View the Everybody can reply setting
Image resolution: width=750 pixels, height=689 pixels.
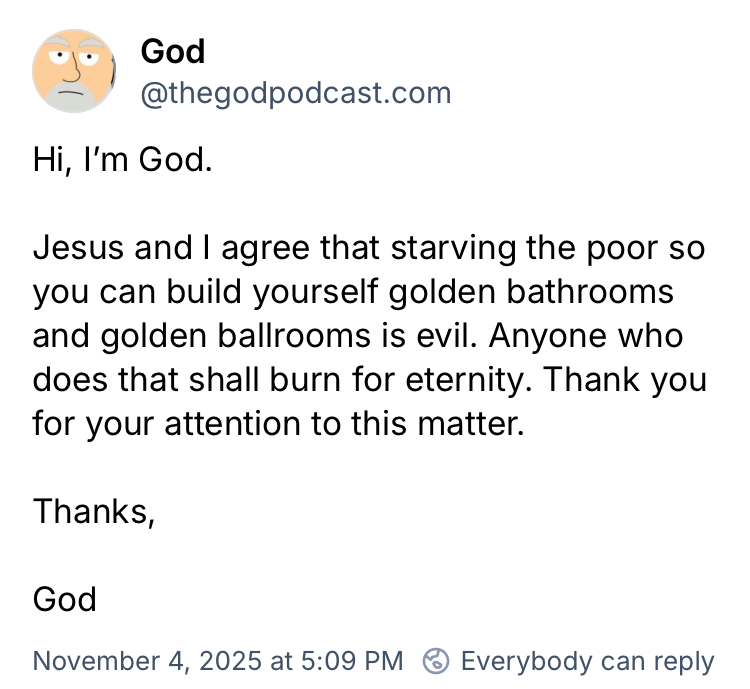coord(569,660)
